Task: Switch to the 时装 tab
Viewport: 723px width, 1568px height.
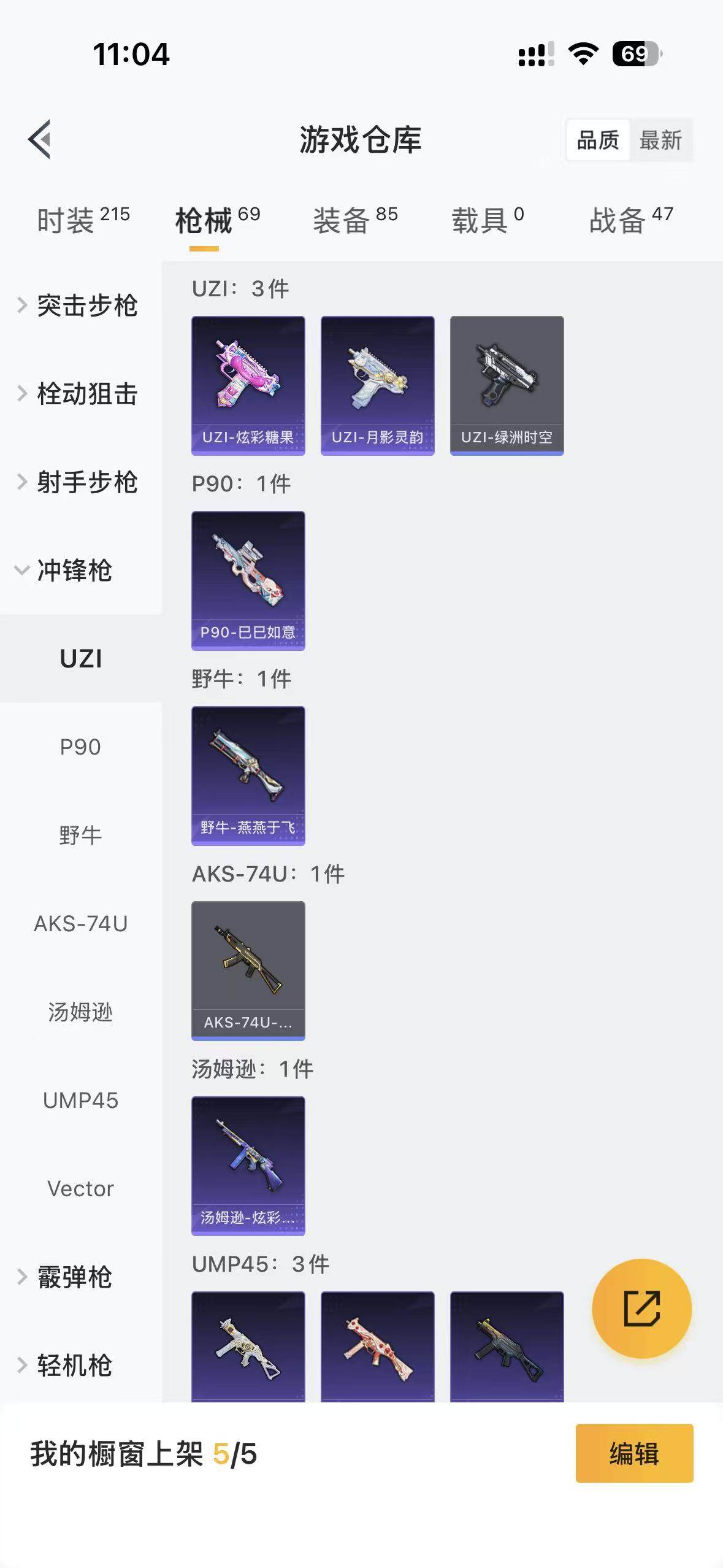Action: point(83,220)
